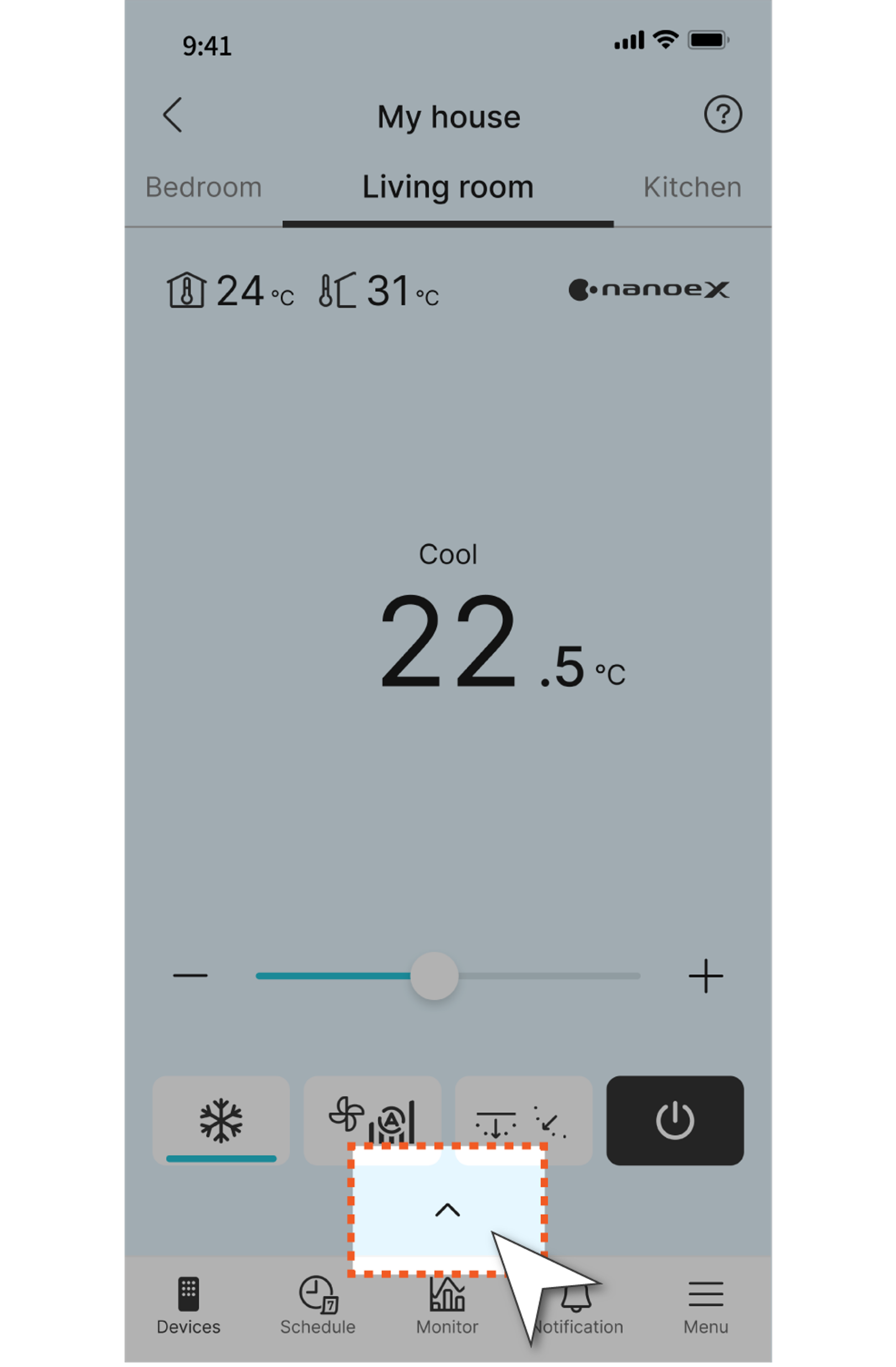Switch to the Kitchen tab
896x1367 pixels.
pos(692,188)
